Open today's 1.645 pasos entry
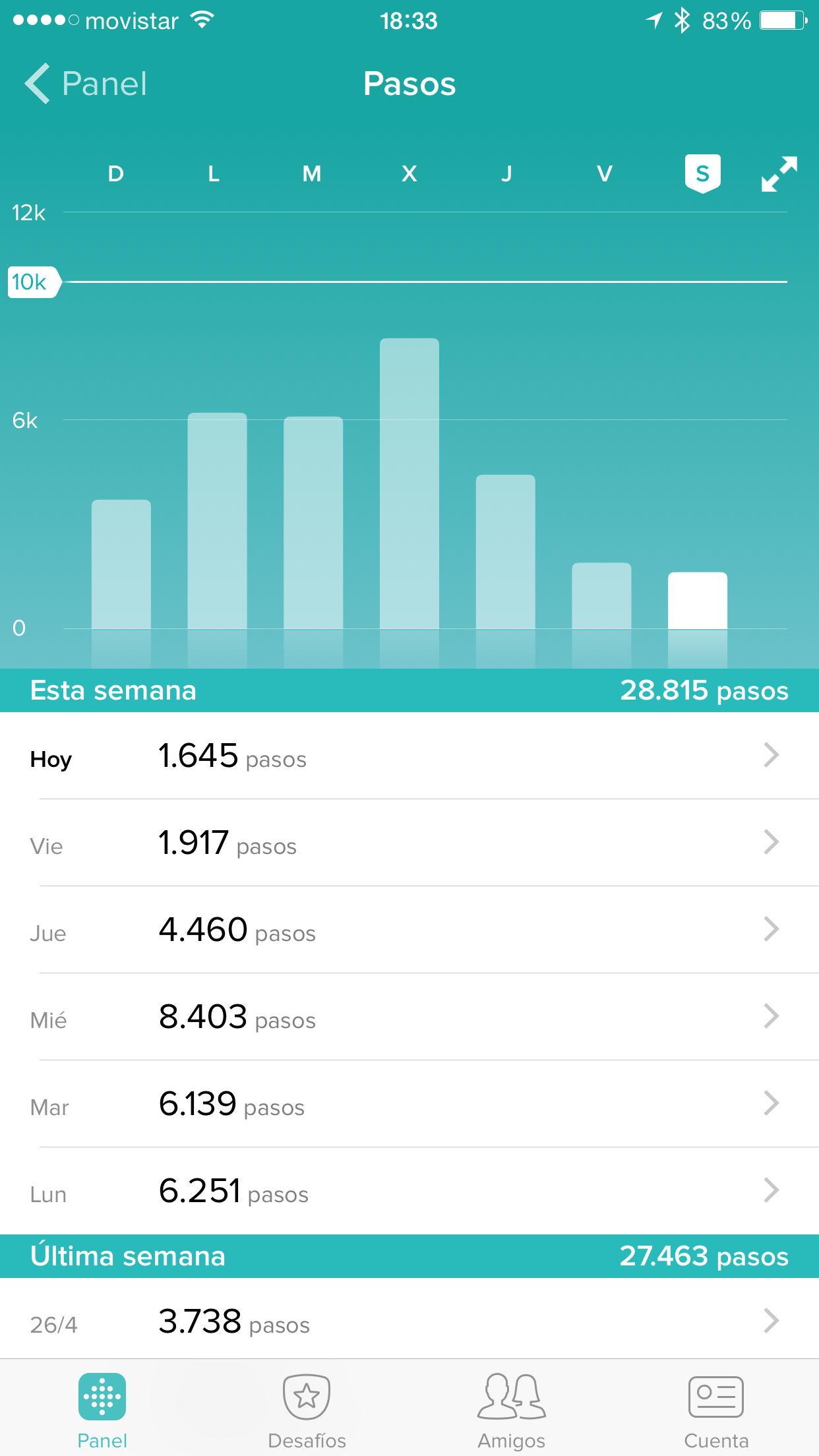This screenshot has width=819, height=1456. tap(409, 756)
